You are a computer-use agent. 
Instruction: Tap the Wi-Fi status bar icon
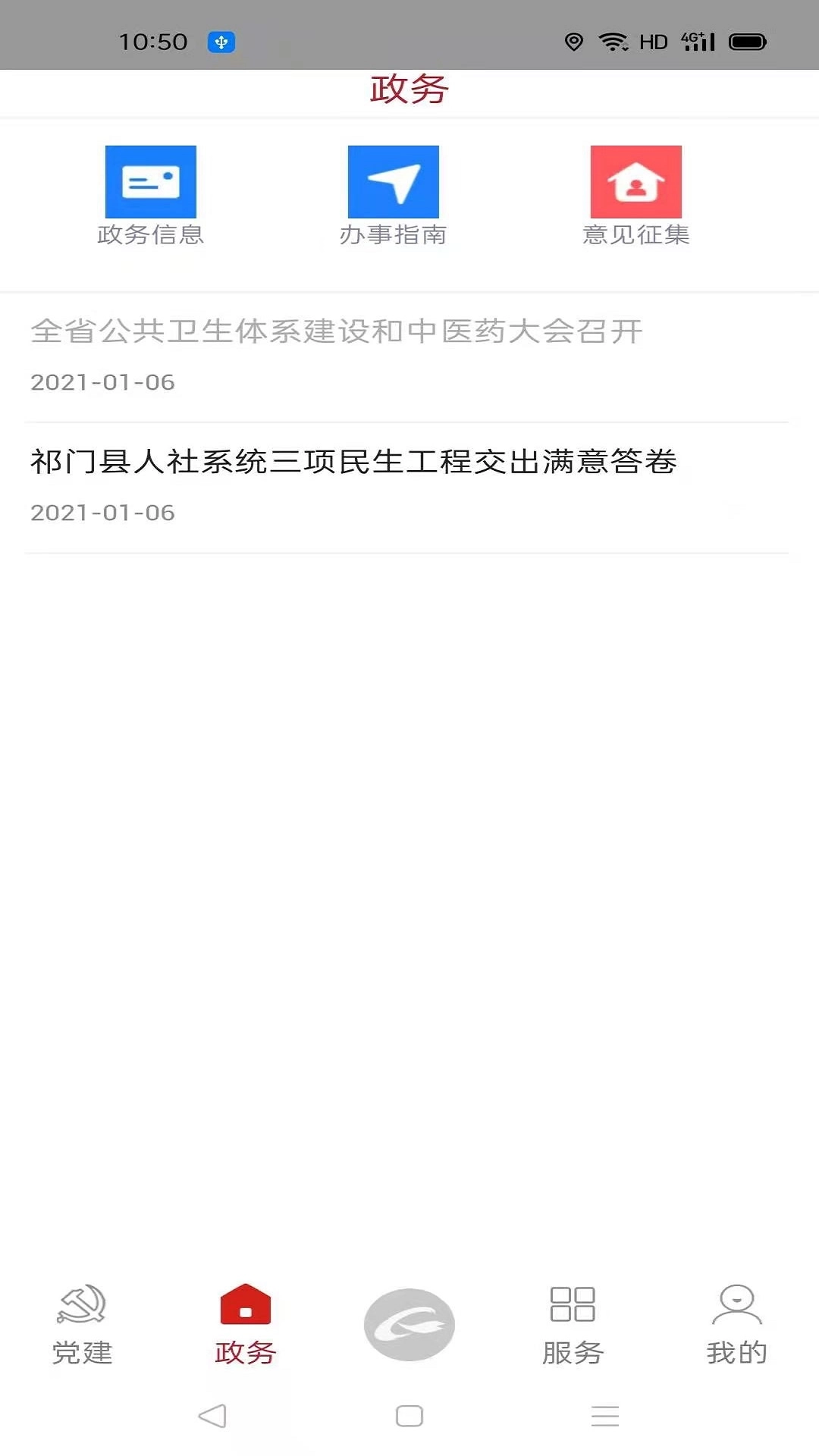coord(611,42)
